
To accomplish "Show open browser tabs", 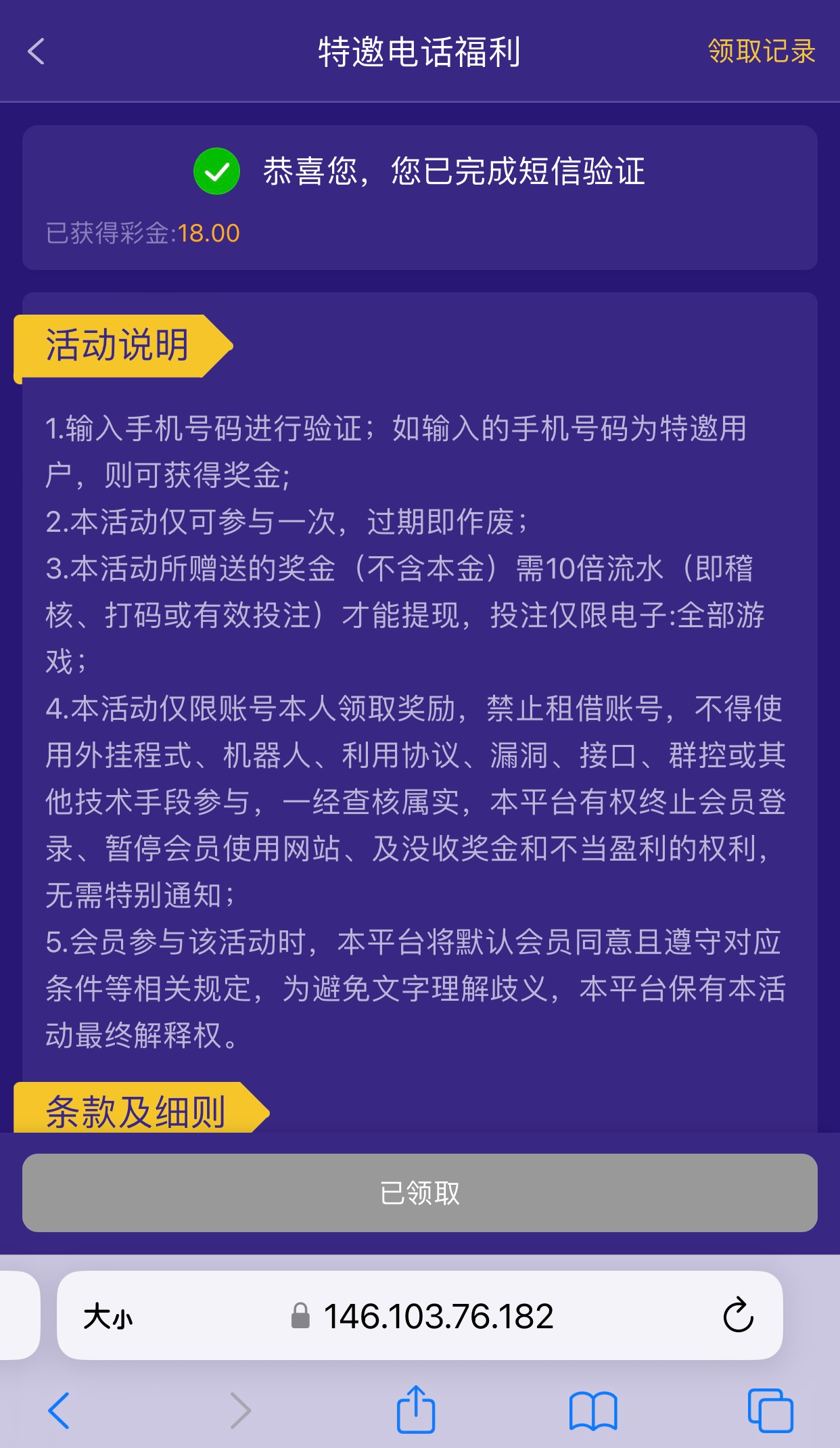I will pyautogui.click(x=770, y=1411).
